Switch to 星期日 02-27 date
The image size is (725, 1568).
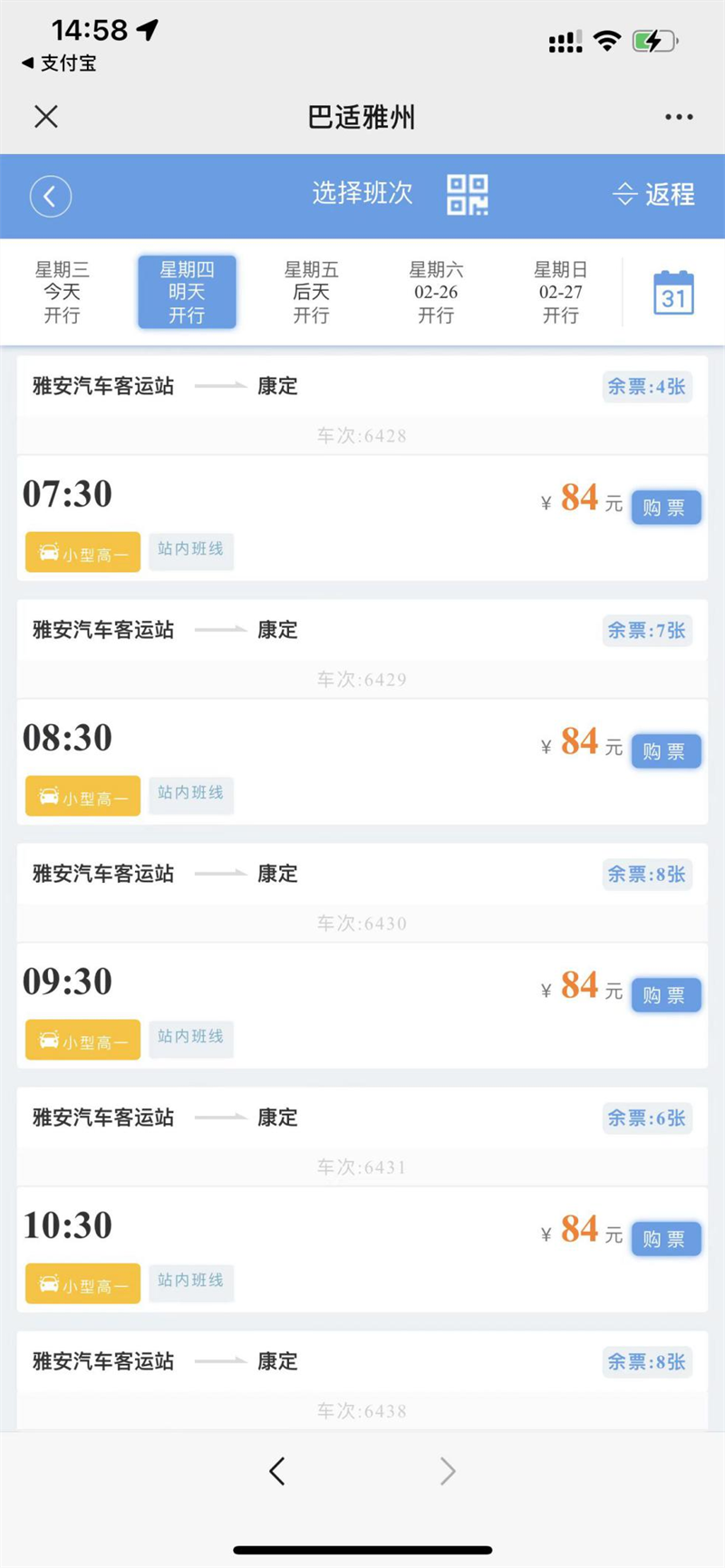pyautogui.click(x=561, y=292)
